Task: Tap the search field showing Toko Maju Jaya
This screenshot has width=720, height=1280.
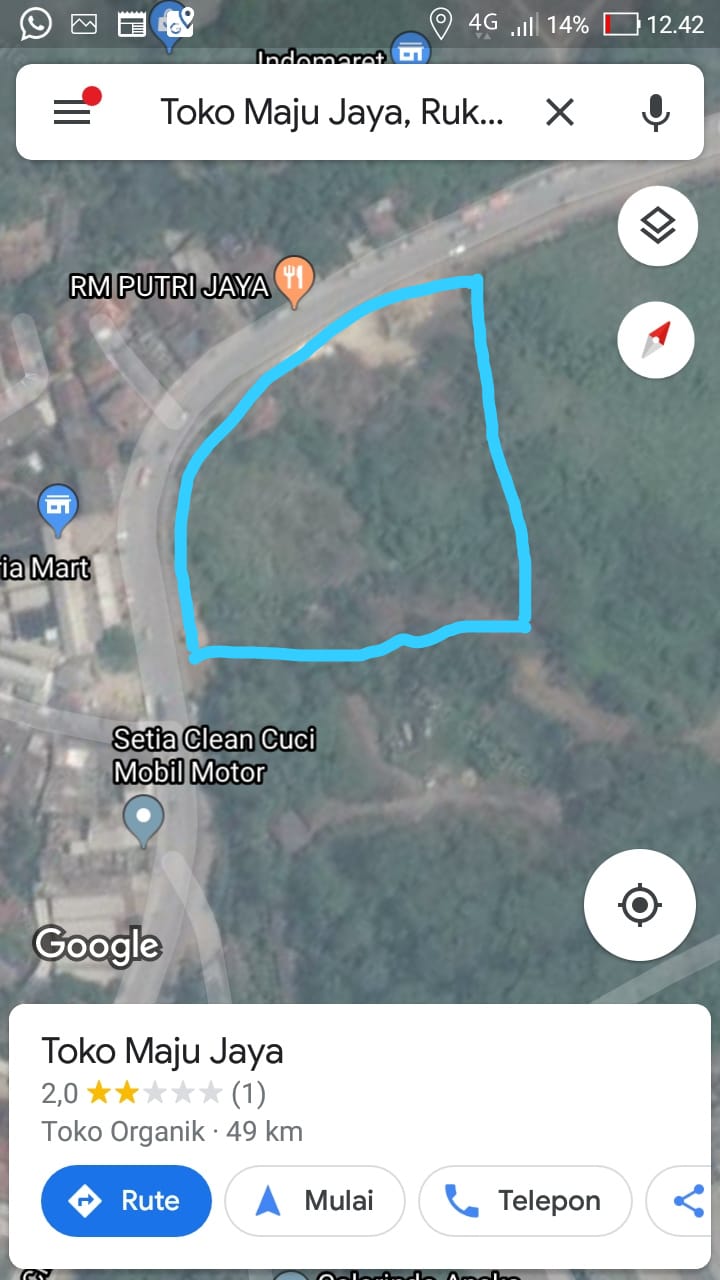Action: coord(332,112)
